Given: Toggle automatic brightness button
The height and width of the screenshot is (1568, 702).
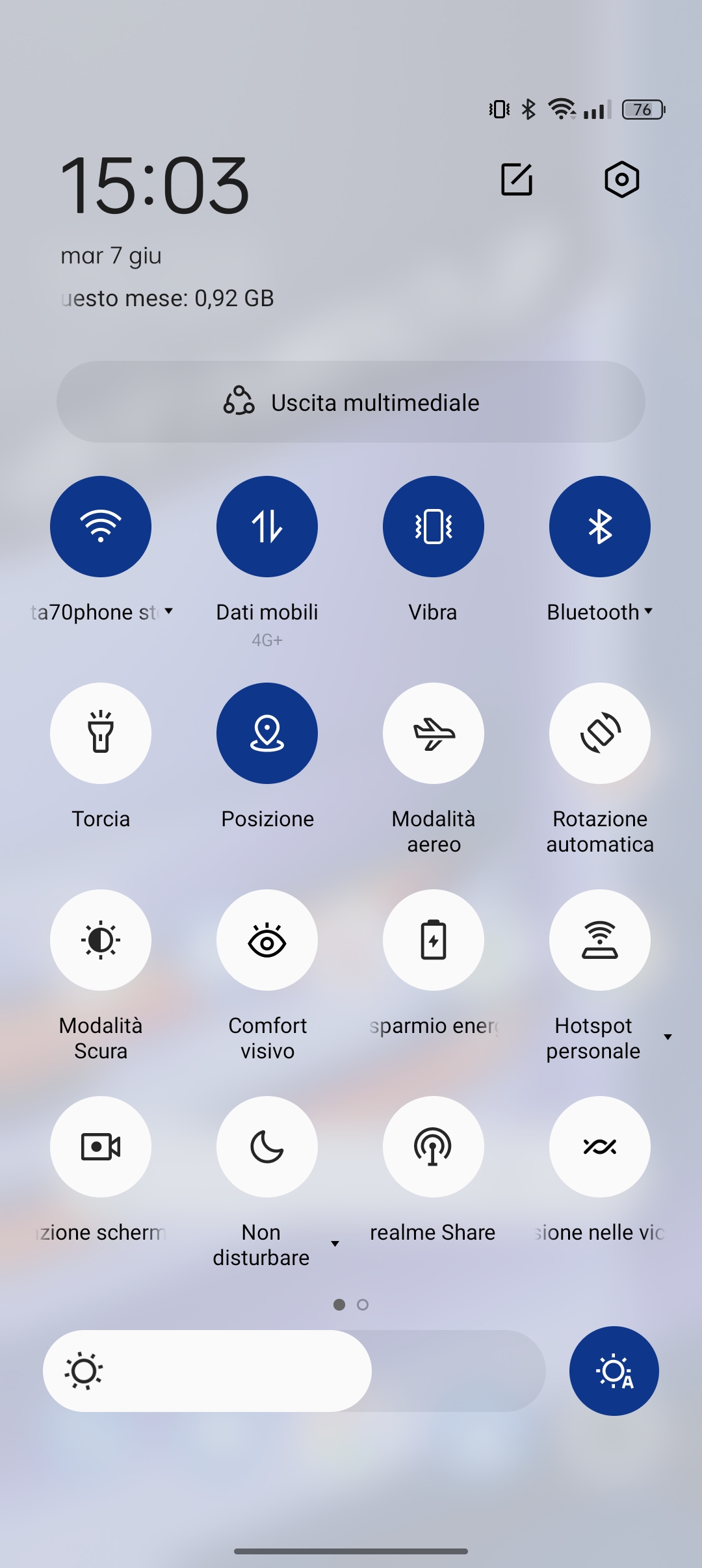Looking at the screenshot, I should tap(614, 1371).
